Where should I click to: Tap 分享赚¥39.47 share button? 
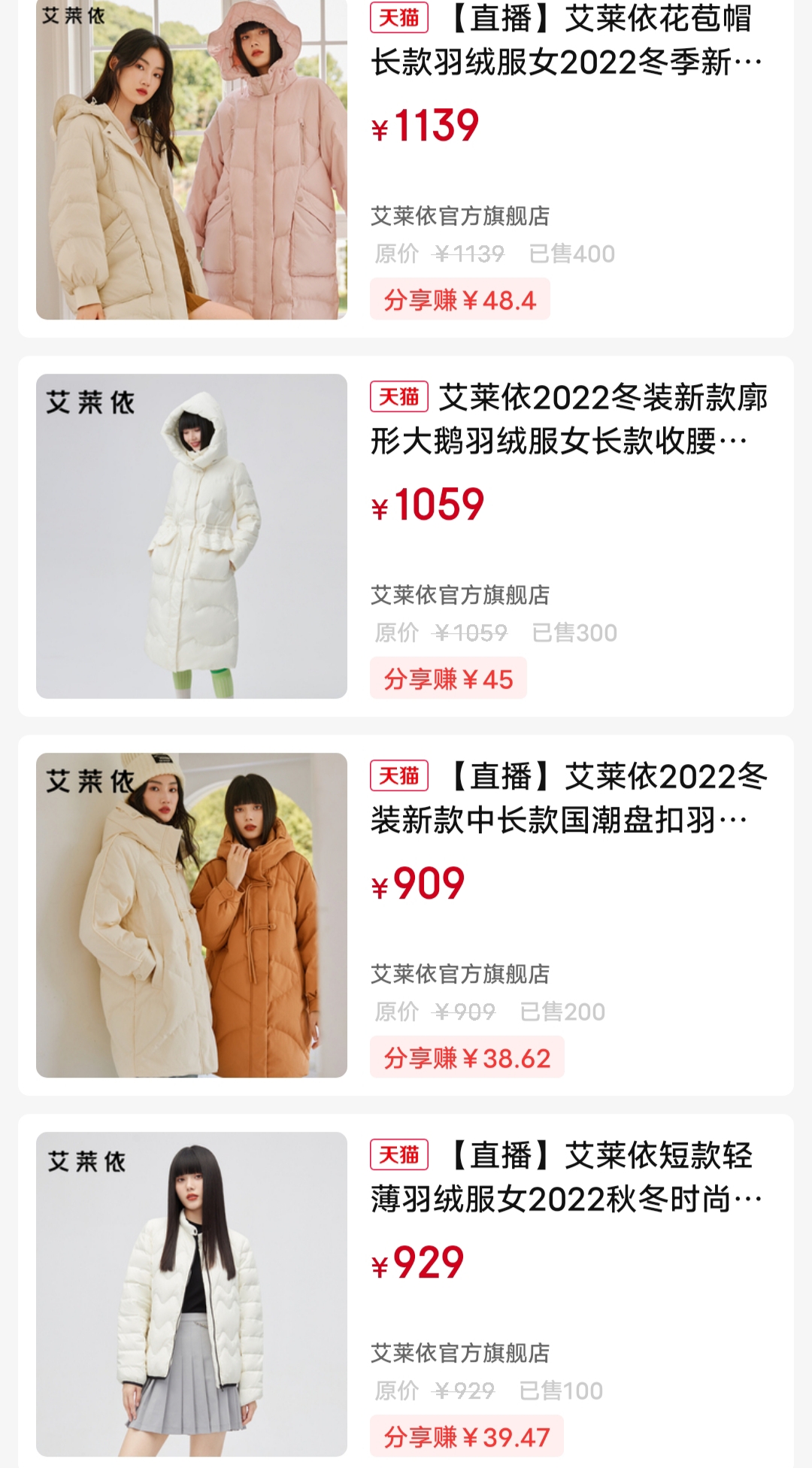(466, 1437)
